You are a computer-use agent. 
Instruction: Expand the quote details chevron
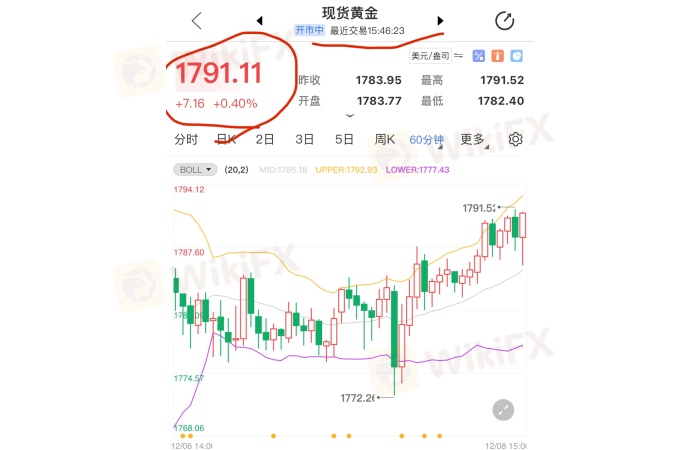(349, 116)
